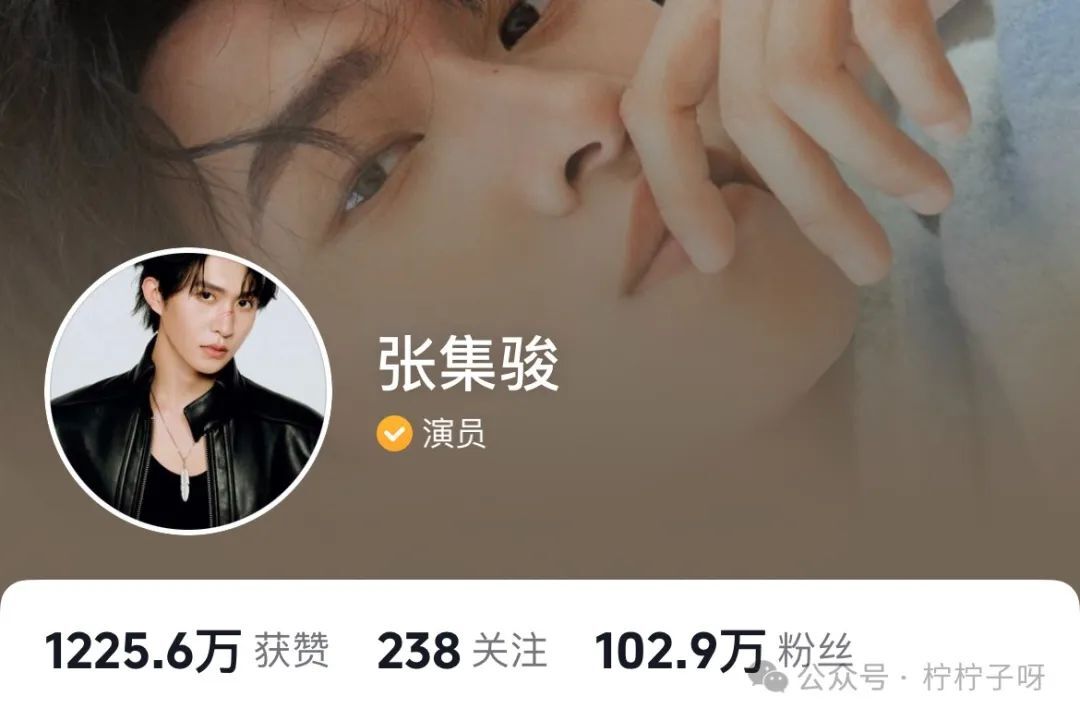Tap the 1225.6万 获赞 likes stat
The width and height of the screenshot is (1080, 720).
pyautogui.click(x=186, y=651)
